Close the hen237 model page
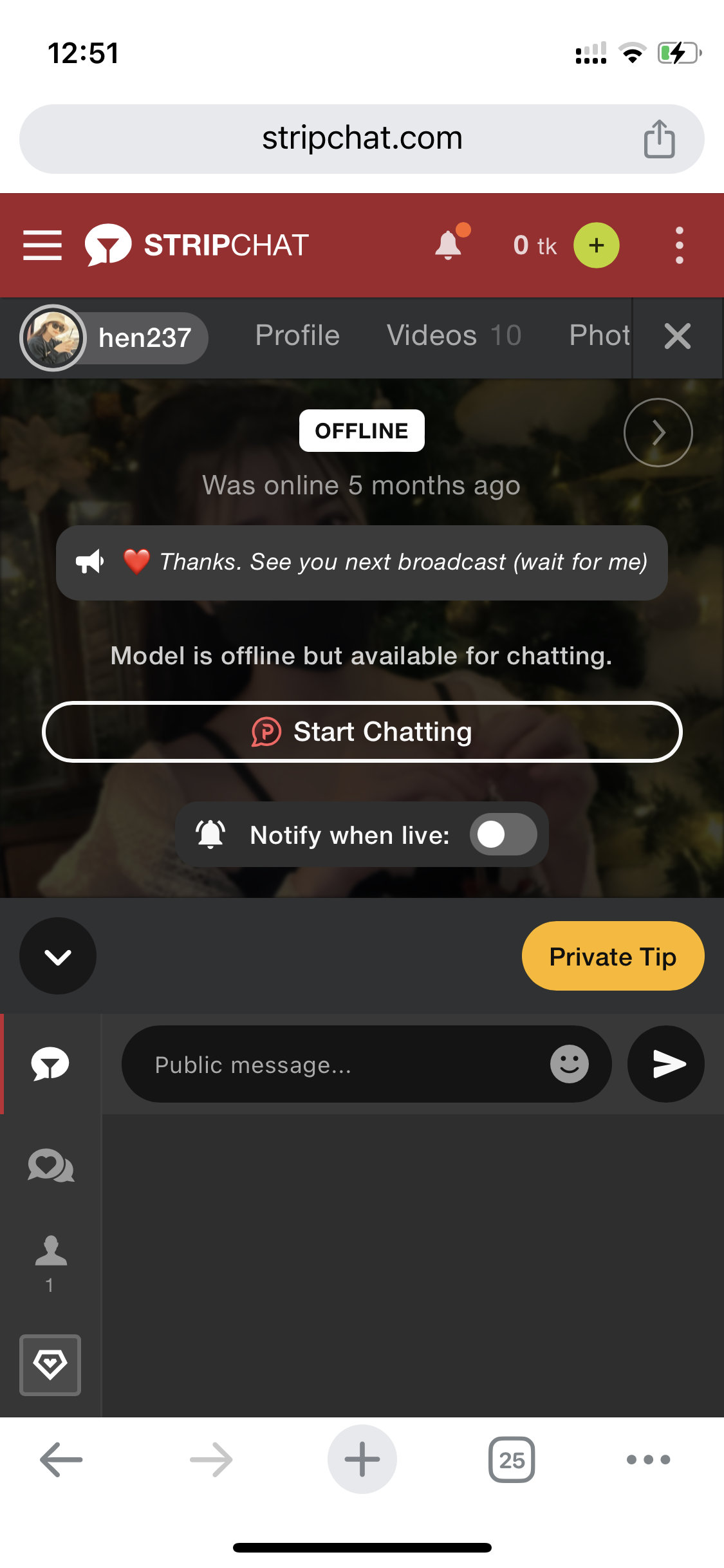The width and height of the screenshot is (724, 1568). click(x=677, y=336)
